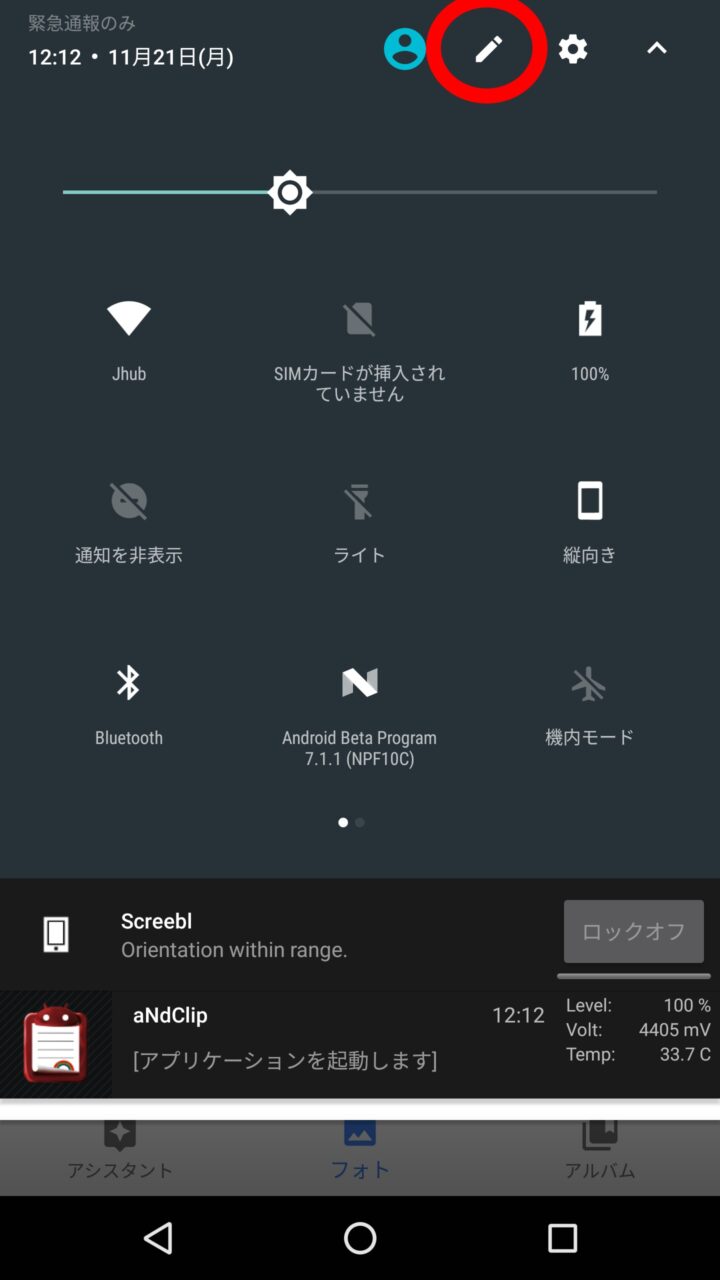This screenshot has height=1280, width=720.
Task: Toggle the 縦向き rotation tile
Action: tap(590, 502)
